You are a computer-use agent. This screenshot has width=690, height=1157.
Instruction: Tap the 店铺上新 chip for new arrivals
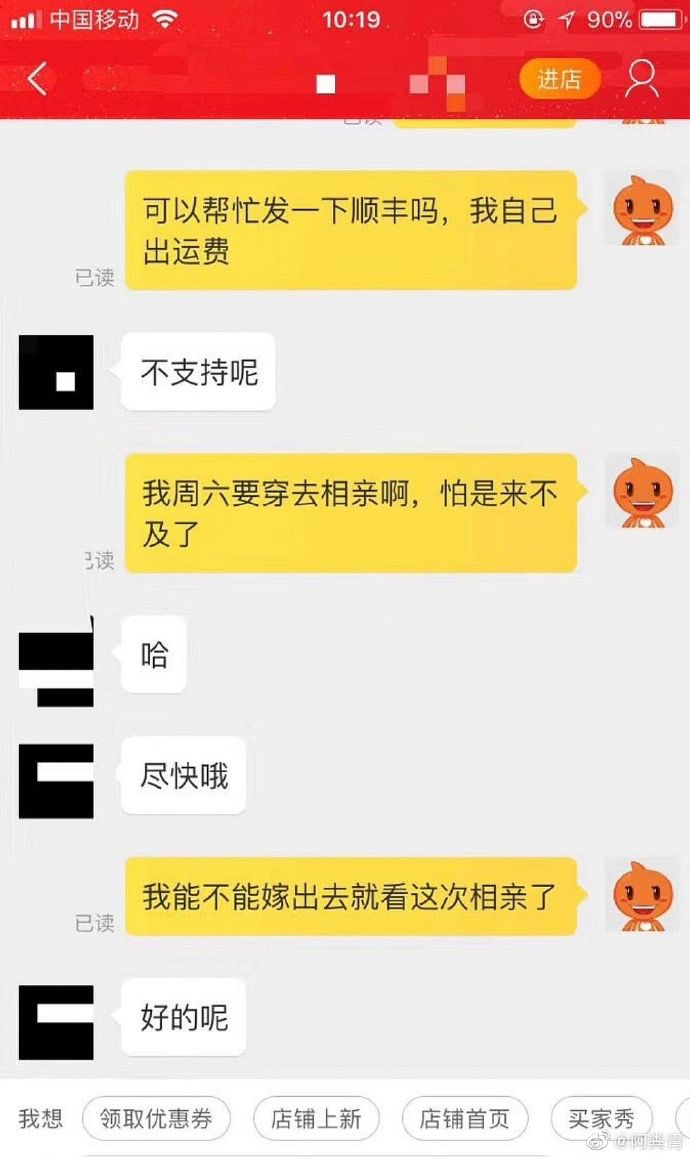(315, 1118)
